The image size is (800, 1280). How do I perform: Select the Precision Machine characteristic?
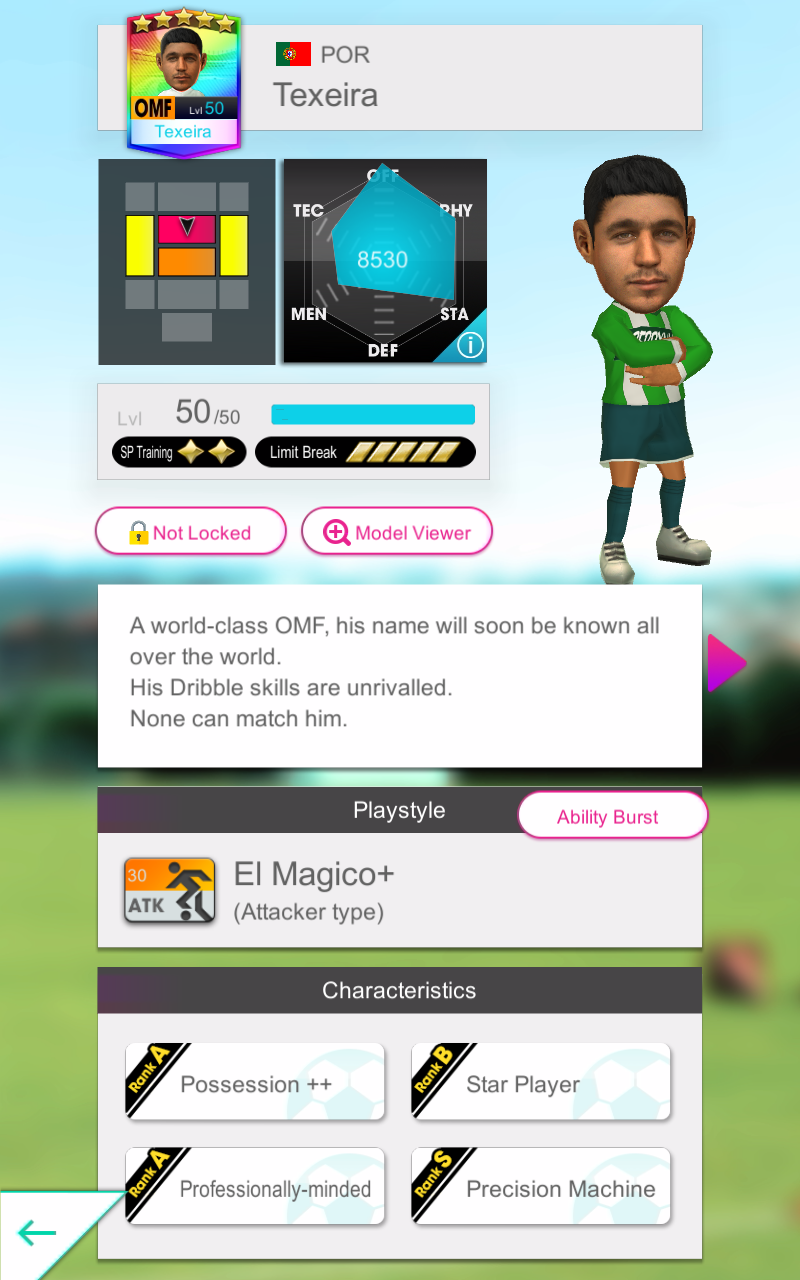541,1188
